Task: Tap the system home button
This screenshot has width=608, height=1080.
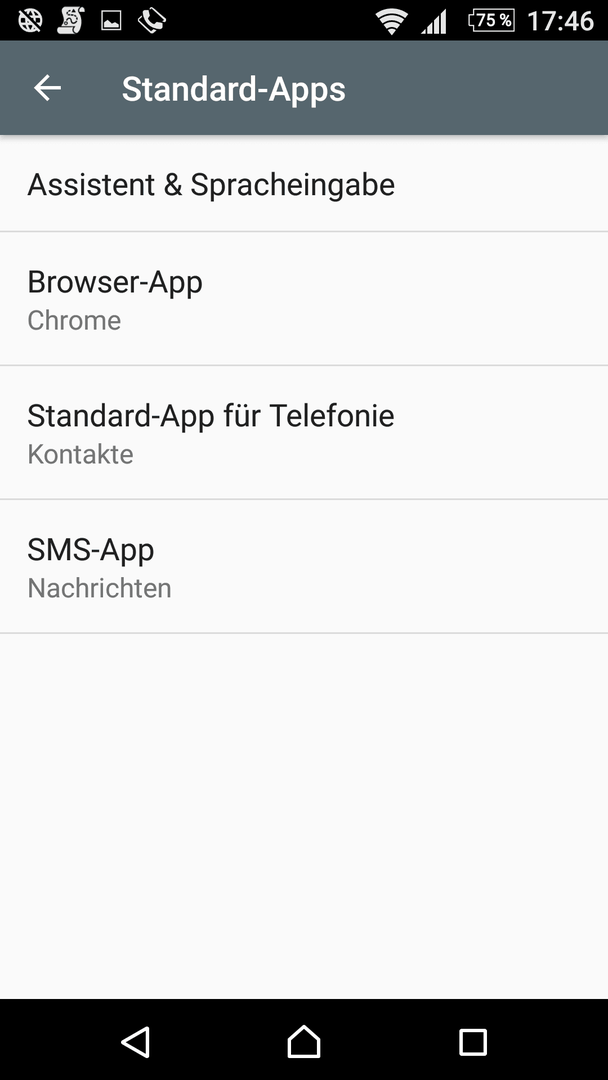Action: [x=304, y=1041]
